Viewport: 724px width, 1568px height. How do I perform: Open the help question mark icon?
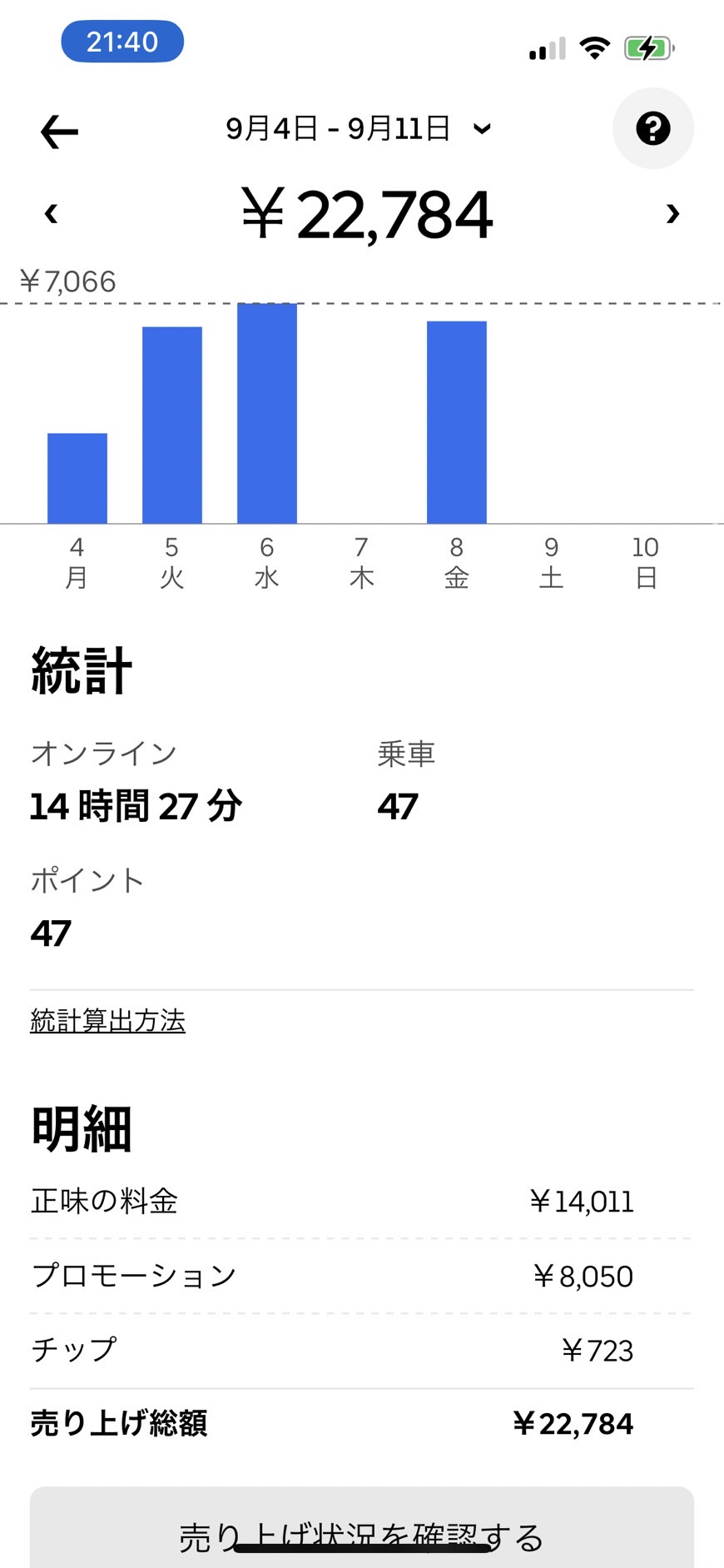[652, 129]
